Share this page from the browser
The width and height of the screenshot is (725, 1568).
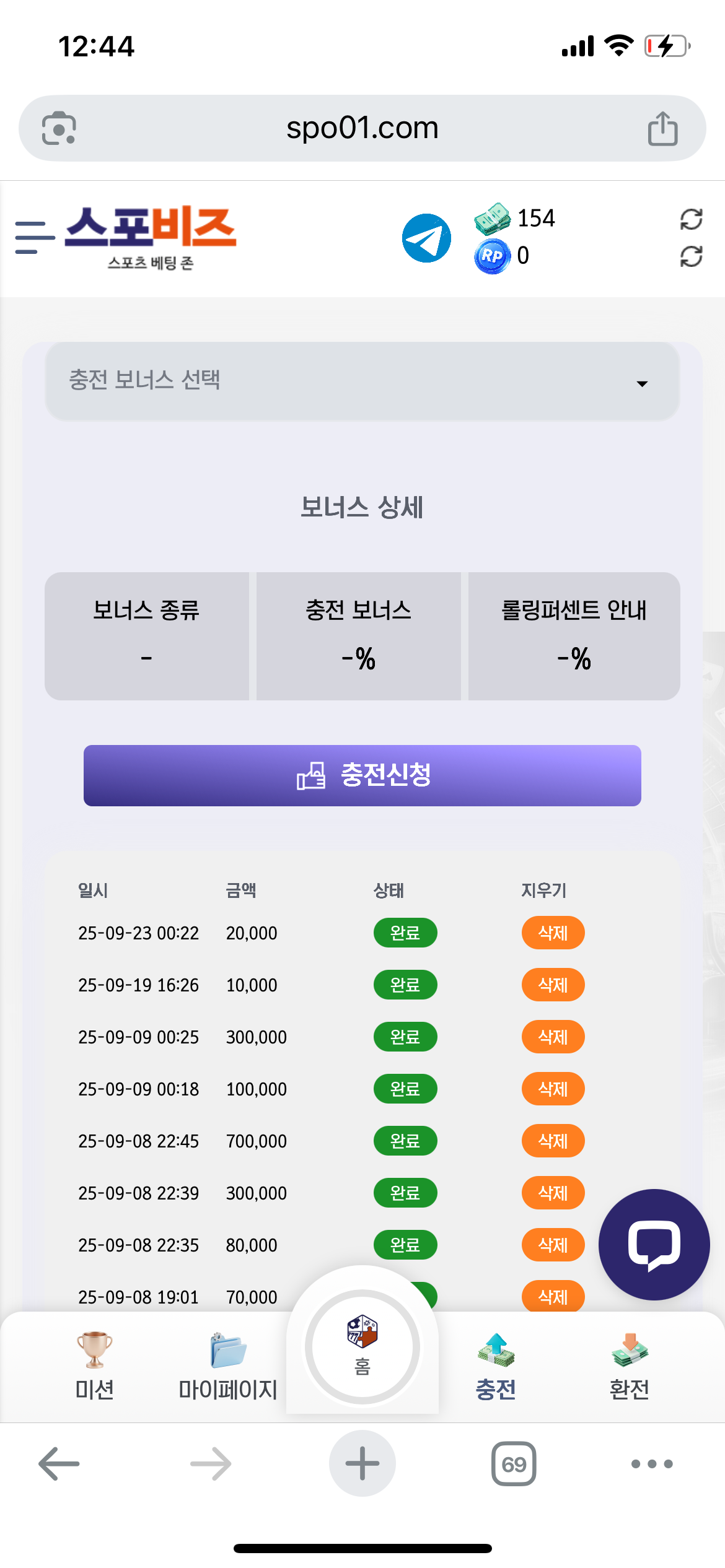(662, 128)
